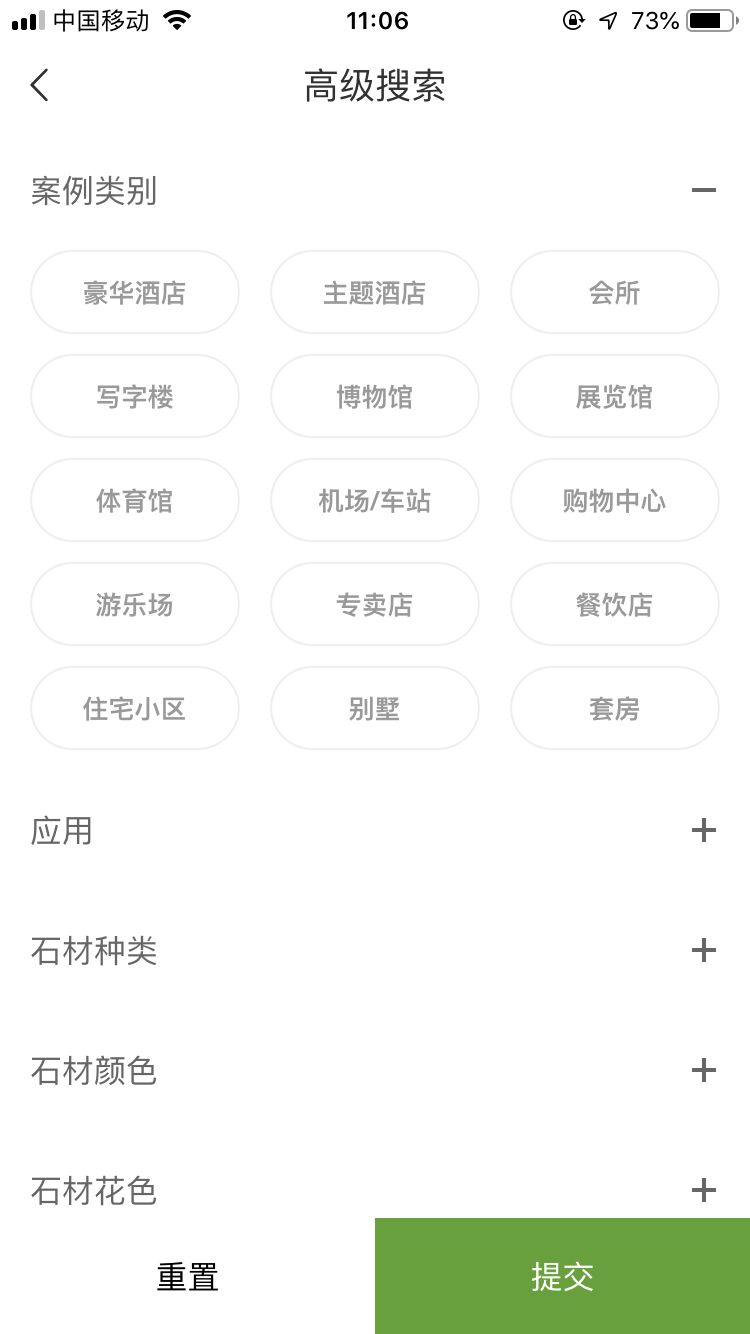Choose the 别墅 chip

pos(375,708)
